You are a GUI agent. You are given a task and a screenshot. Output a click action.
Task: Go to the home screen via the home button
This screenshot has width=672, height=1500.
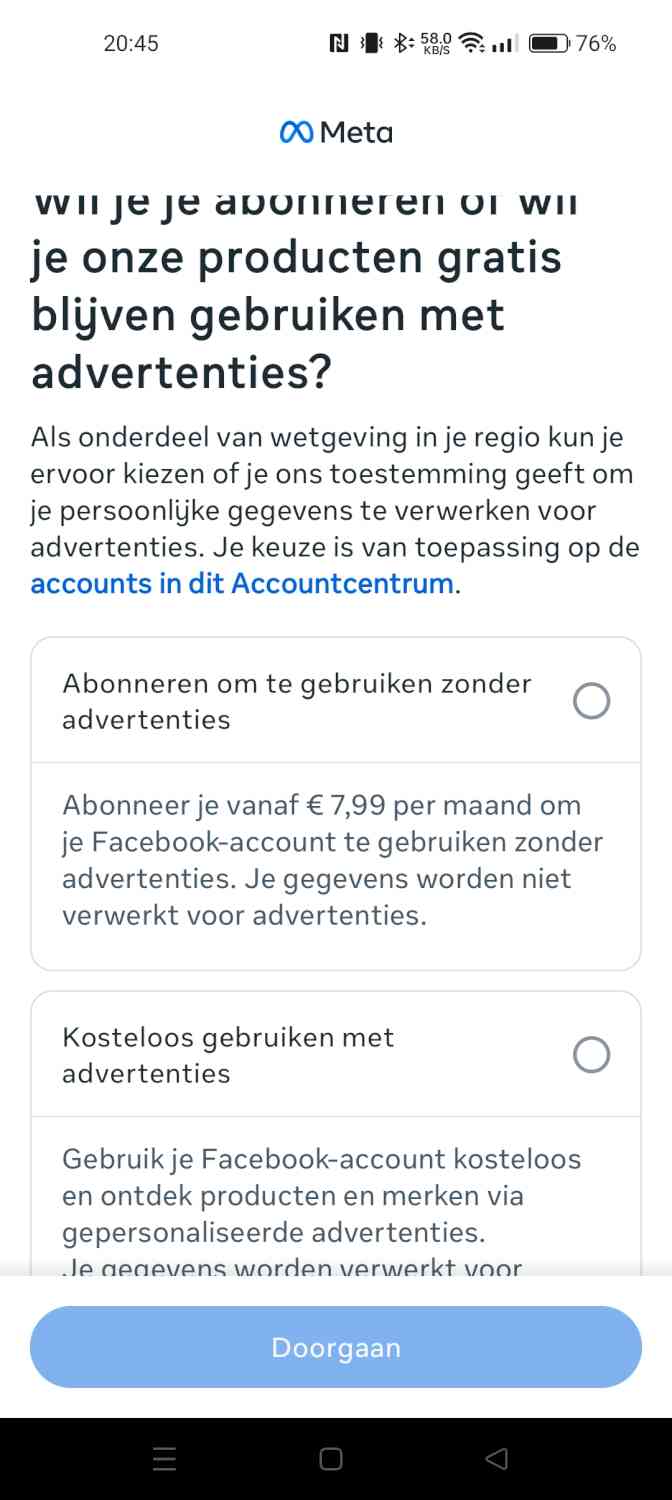point(331,1459)
